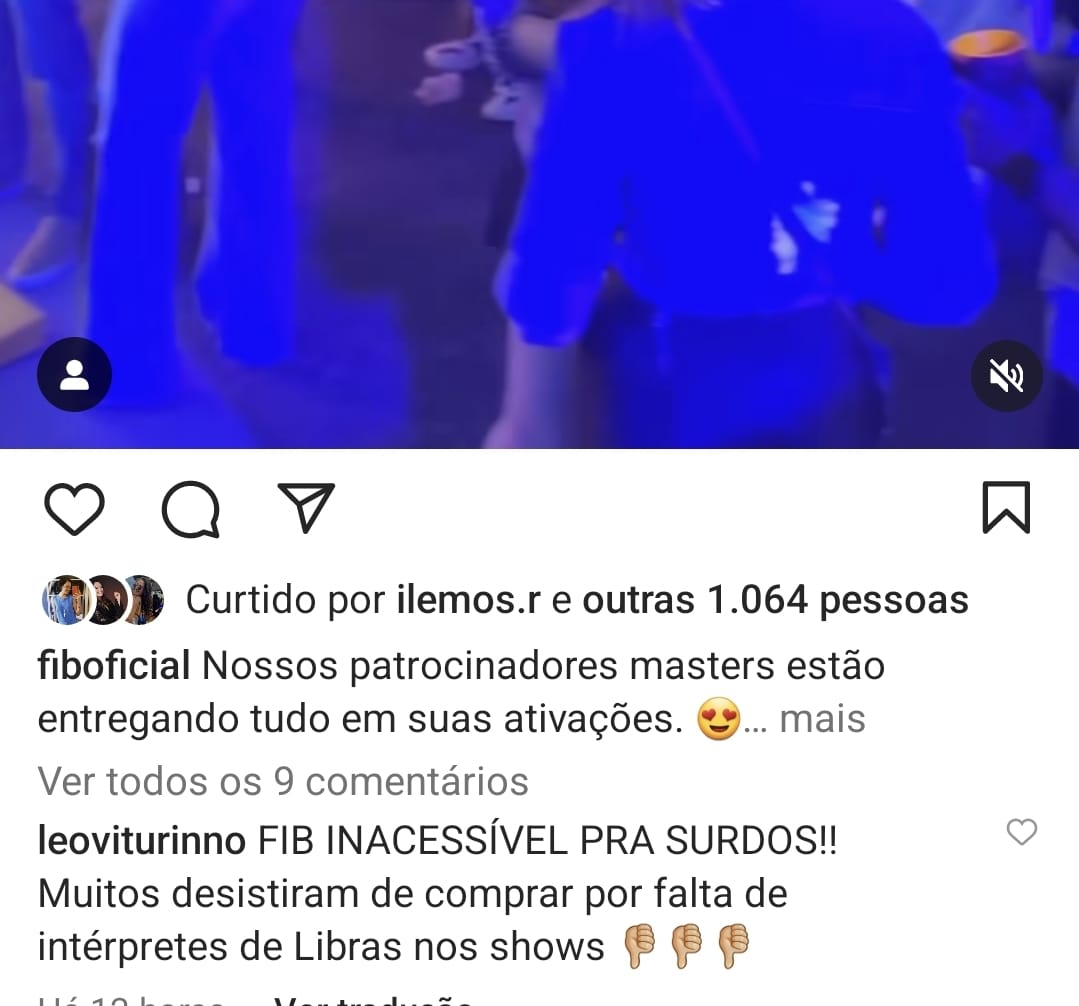Expand caption with 'mais'
The height and width of the screenshot is (1006, 1079).
tap(822, 718)
